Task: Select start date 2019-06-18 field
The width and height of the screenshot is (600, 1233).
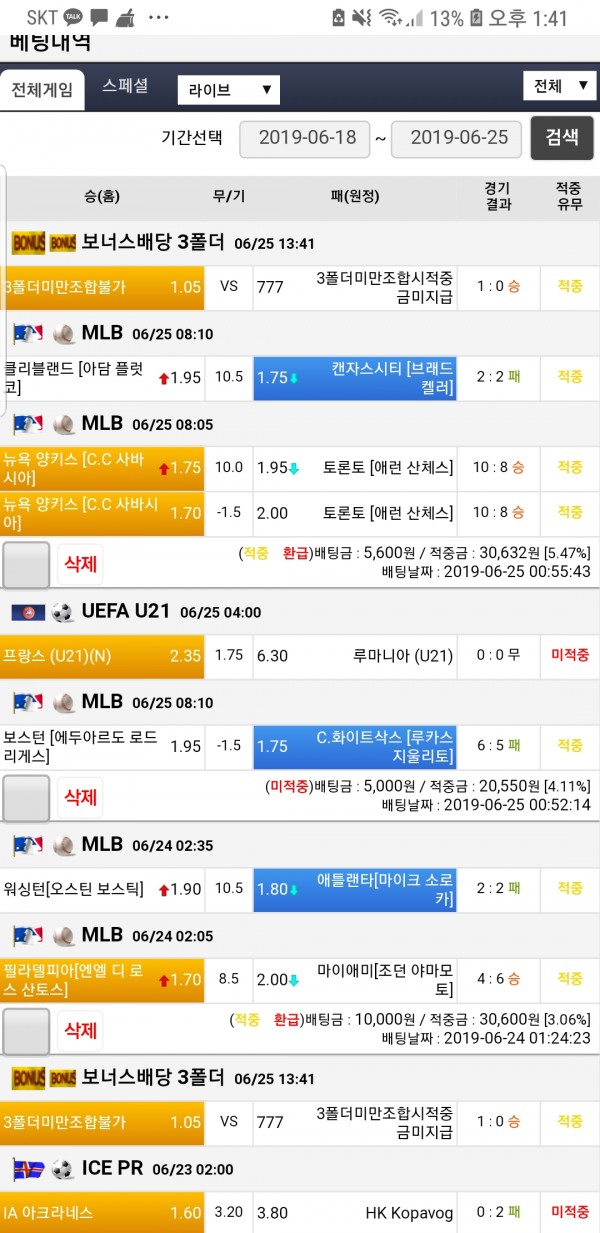Action: coord(305,138)
